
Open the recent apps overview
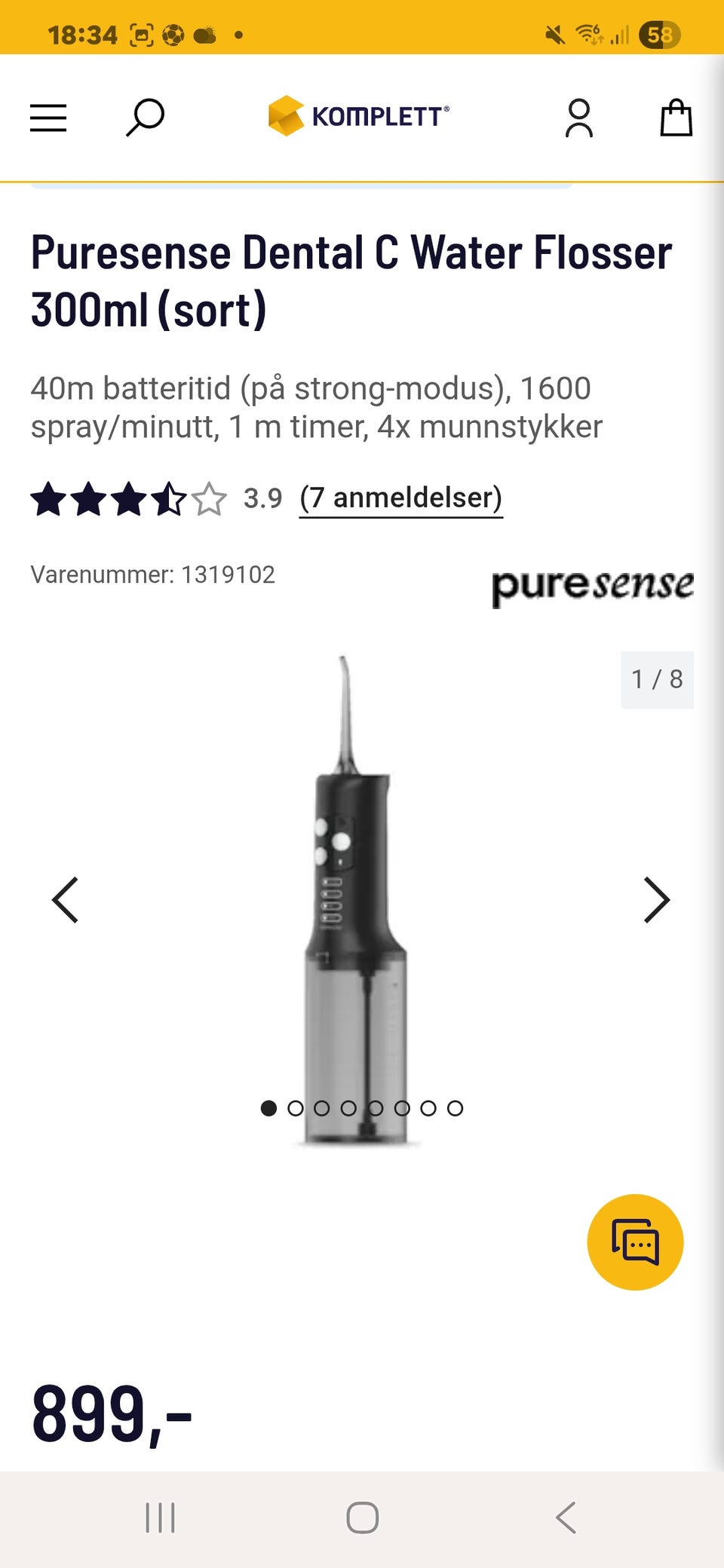click(x=160, y=1517)
